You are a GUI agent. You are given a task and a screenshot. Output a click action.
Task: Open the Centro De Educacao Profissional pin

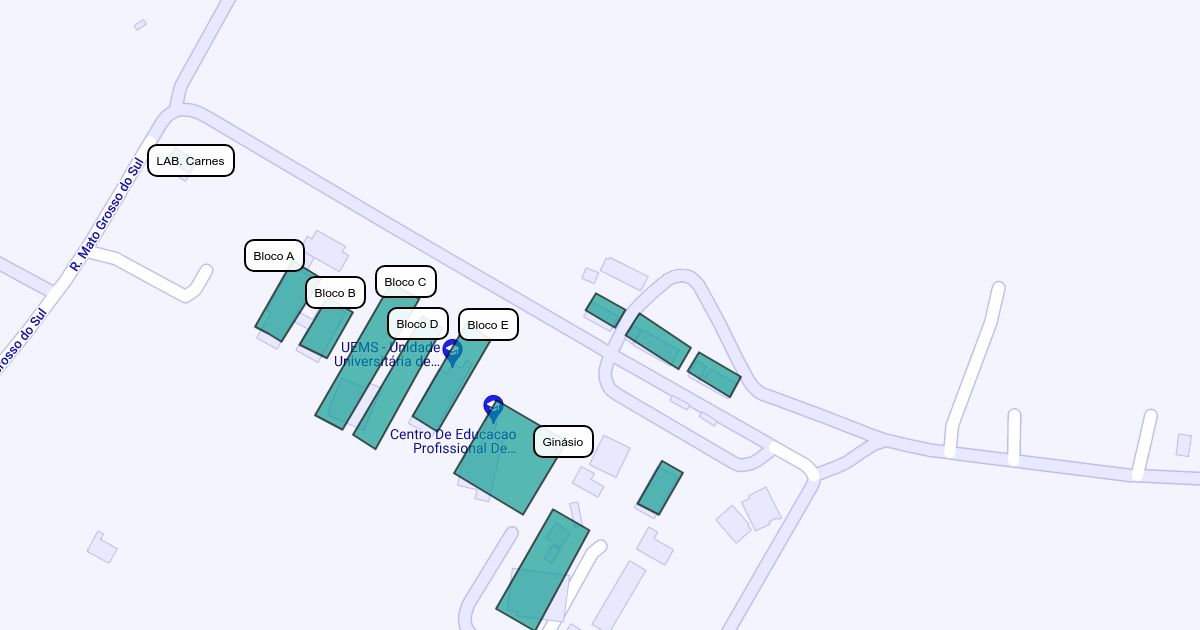[493, 408]
